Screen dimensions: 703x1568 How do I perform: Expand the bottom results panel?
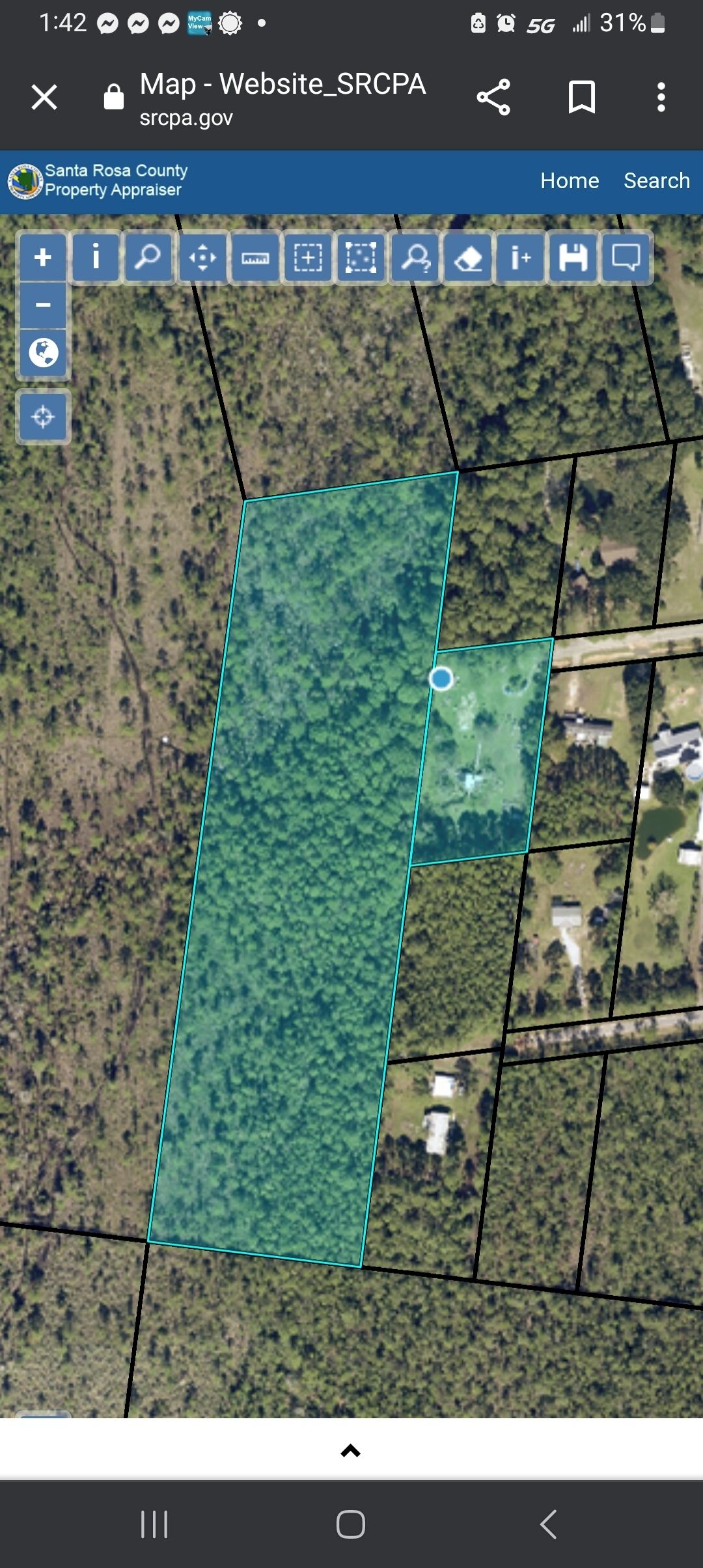351,1450
